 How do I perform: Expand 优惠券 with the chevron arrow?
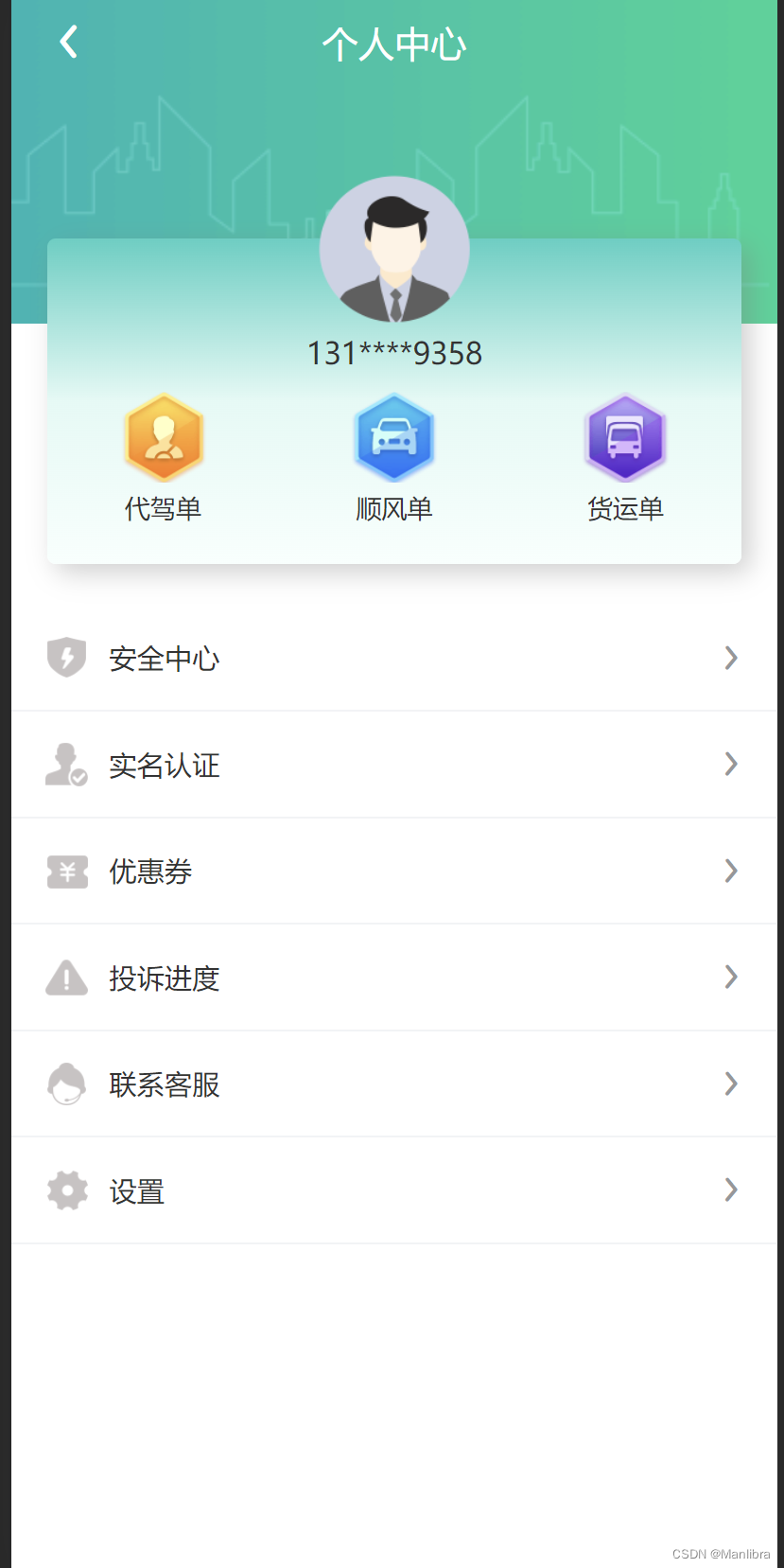tap(730, 870)
